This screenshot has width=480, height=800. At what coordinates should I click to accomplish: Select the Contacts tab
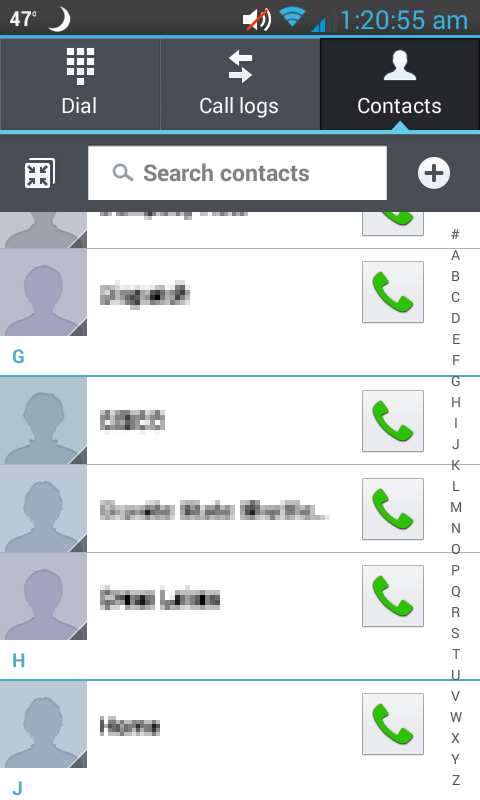click(399, 84)
